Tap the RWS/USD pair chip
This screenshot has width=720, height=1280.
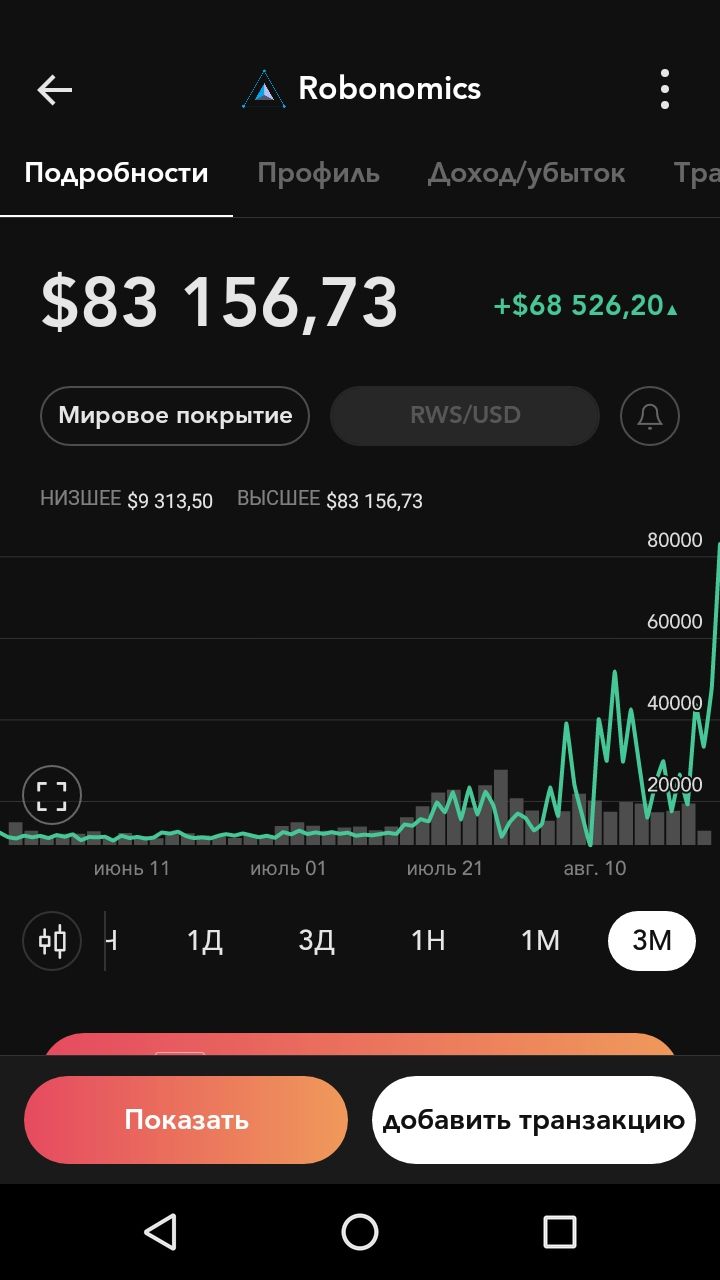(465, 416)
